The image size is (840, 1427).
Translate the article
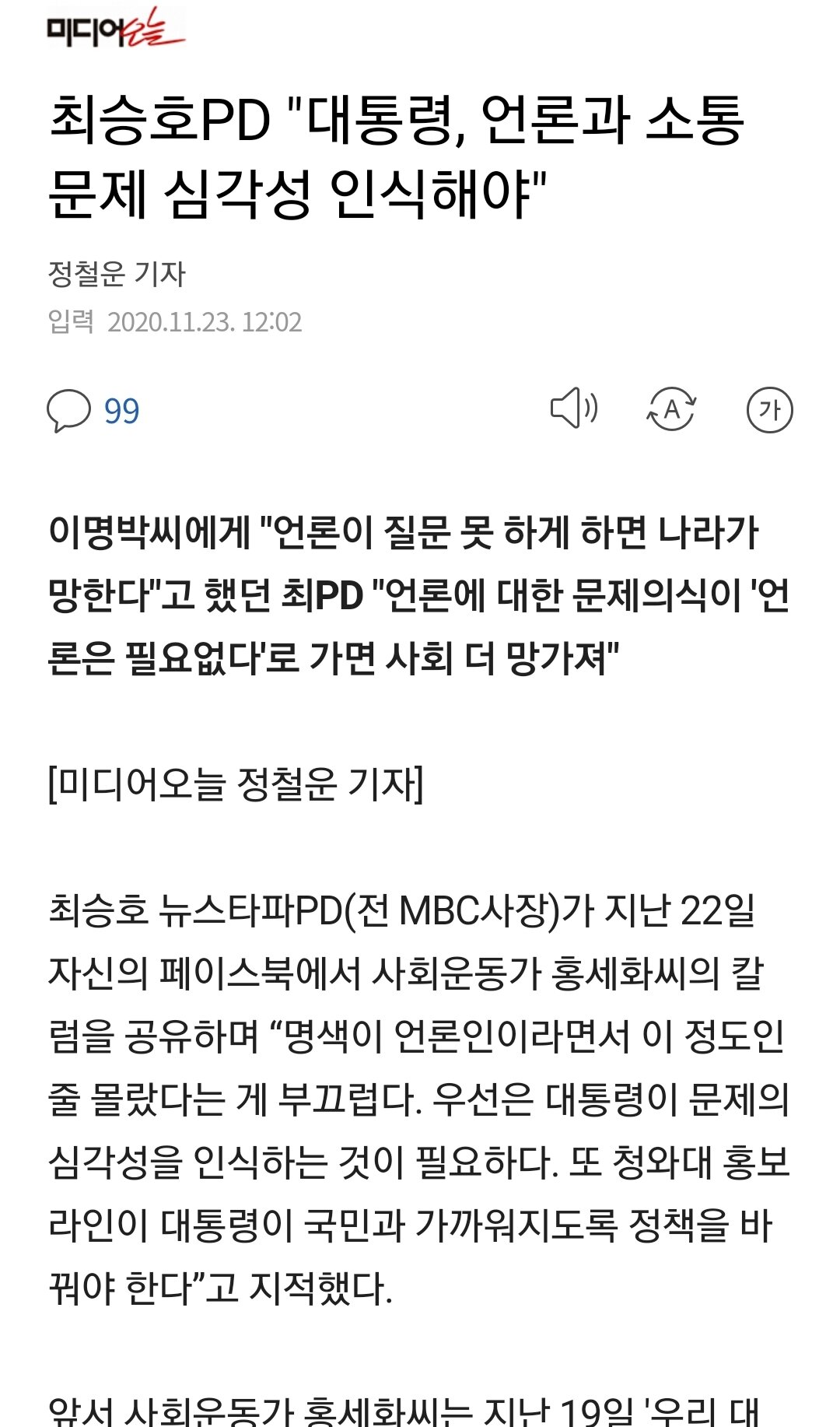(672, 409)
